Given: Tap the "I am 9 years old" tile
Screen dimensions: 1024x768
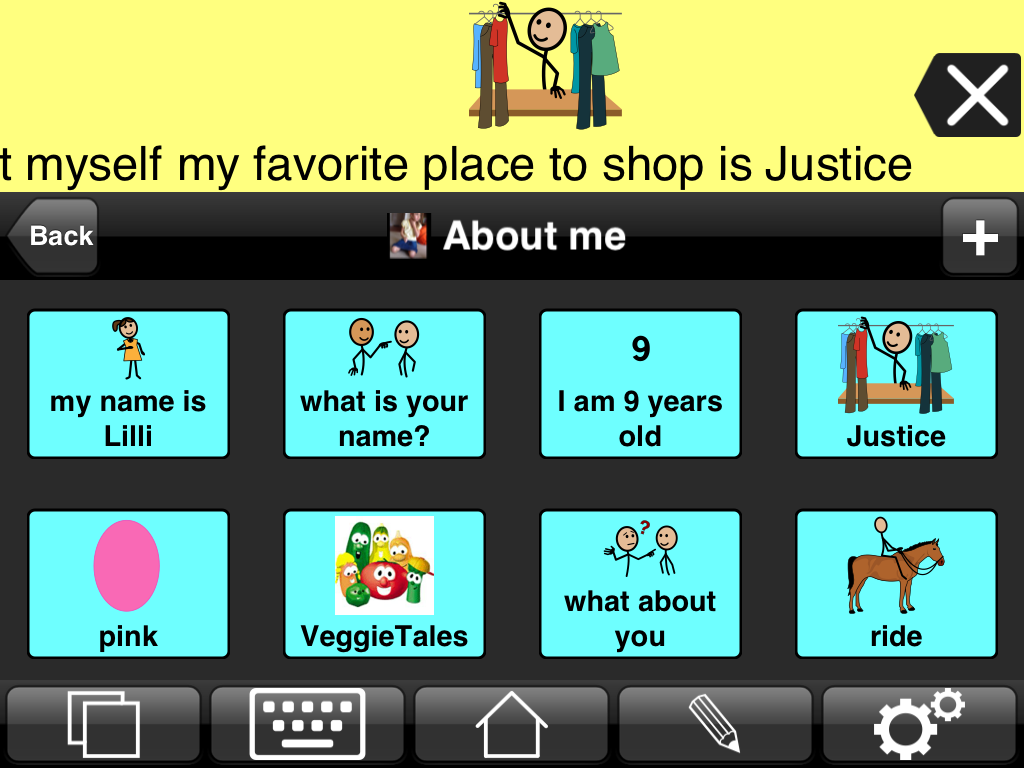Looking at the screenshot, I should point(640,384).
